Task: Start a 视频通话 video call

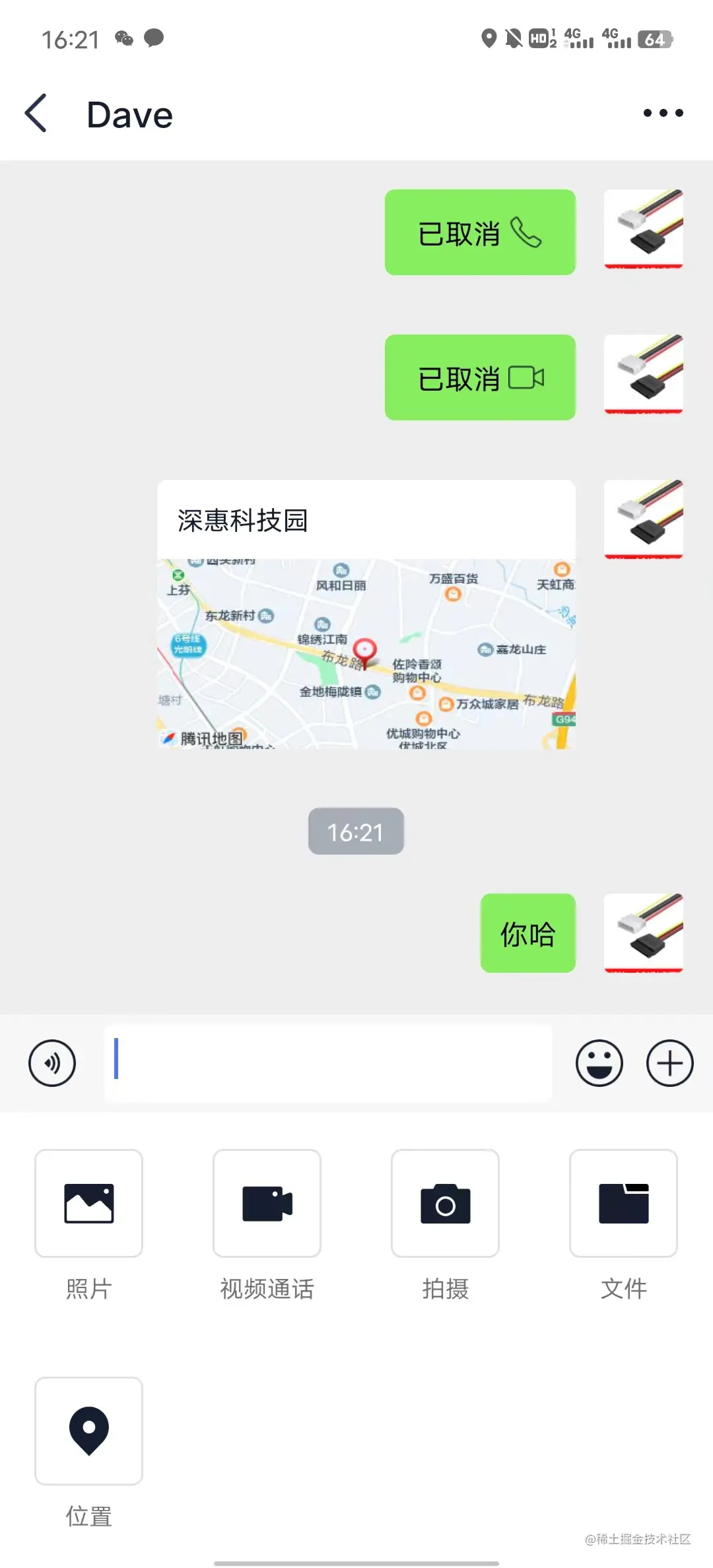Action: click(267, 1203)
